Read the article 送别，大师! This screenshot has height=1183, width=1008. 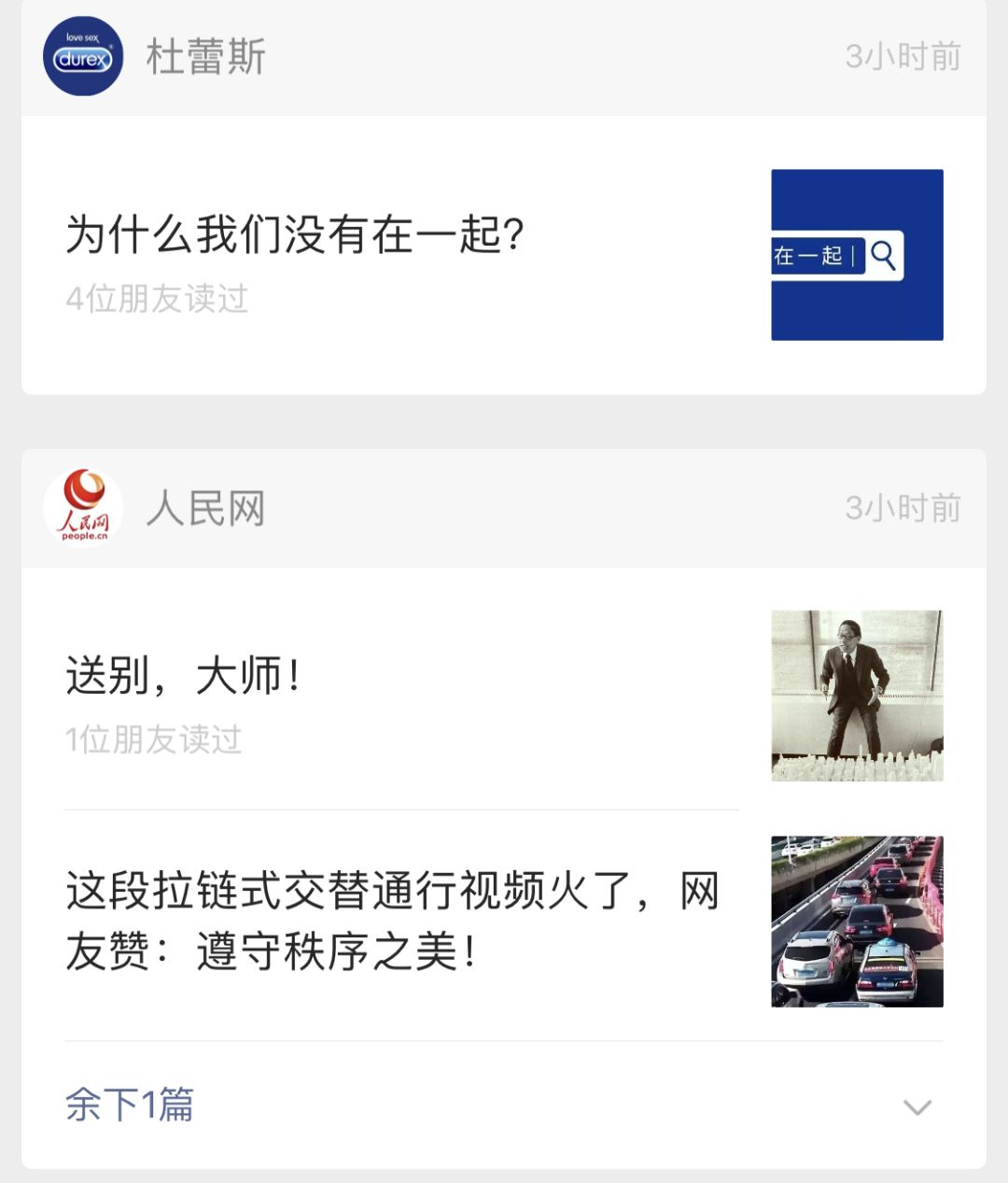click(x=184, y=676)
